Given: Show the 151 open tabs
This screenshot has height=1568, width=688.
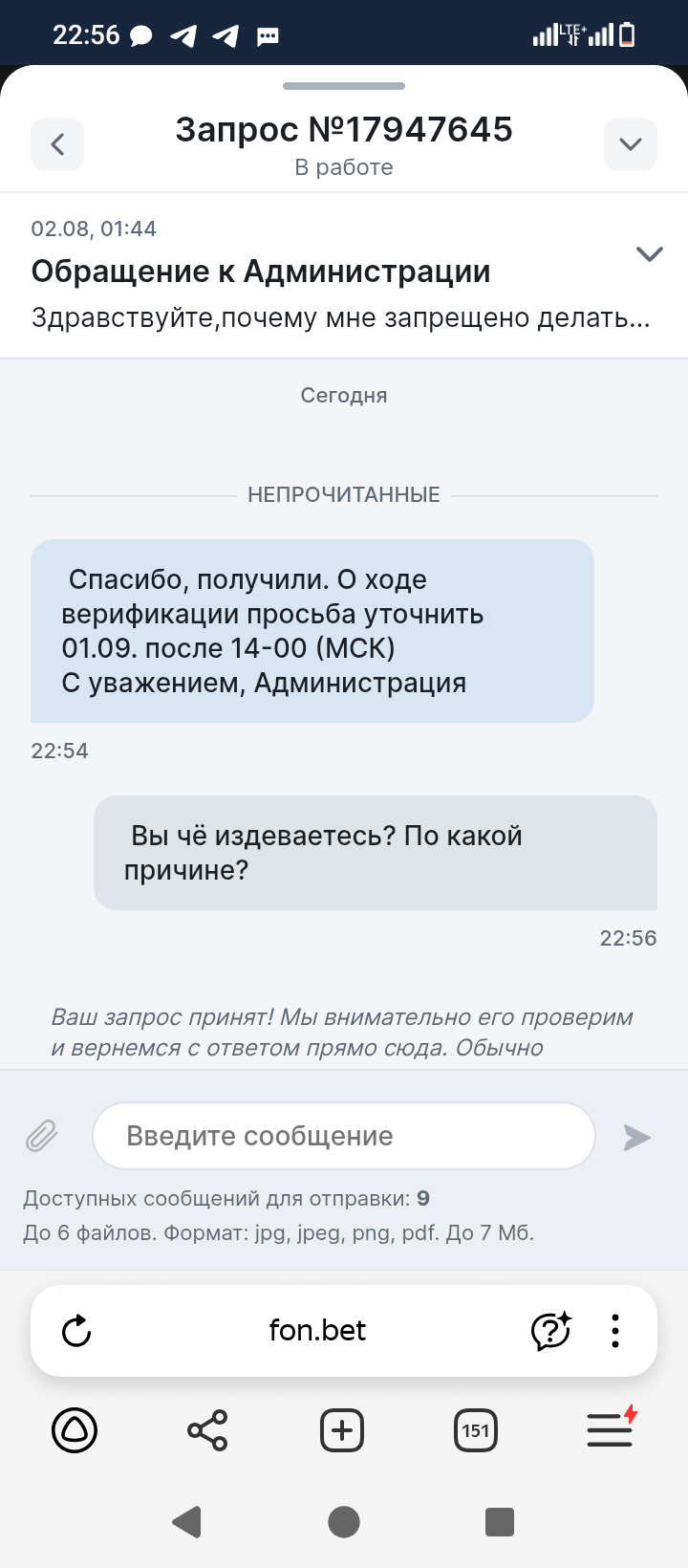Looking at the screenshot, I should pyautogui.click(x=476, y=1430).
